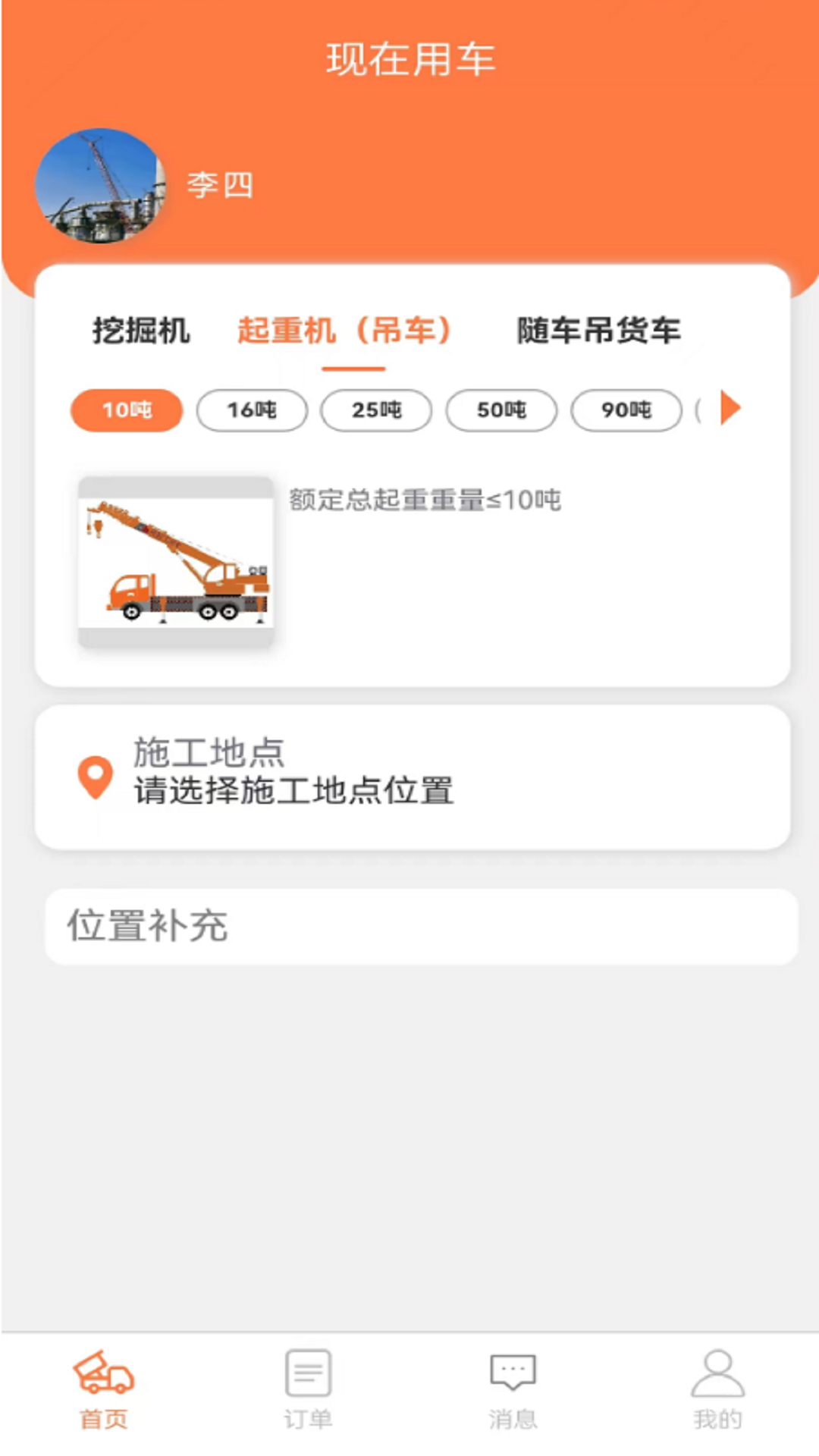Image resolution: width=819 pixels, height=1456 pixels.
Task: Toggle the 10吨 capacity chip
Action: (126, 410)
